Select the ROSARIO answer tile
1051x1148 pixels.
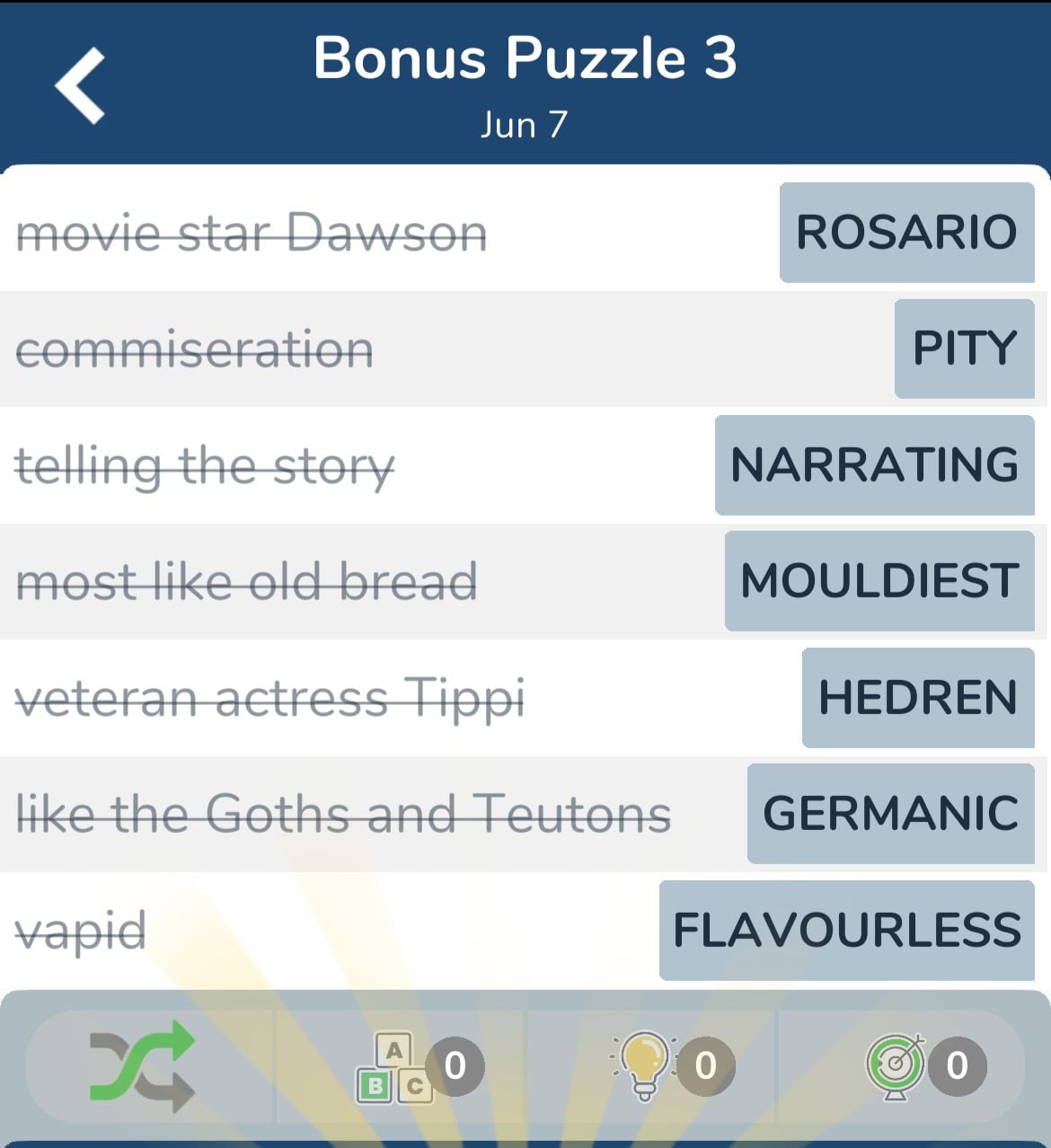(x=905, y=232)
